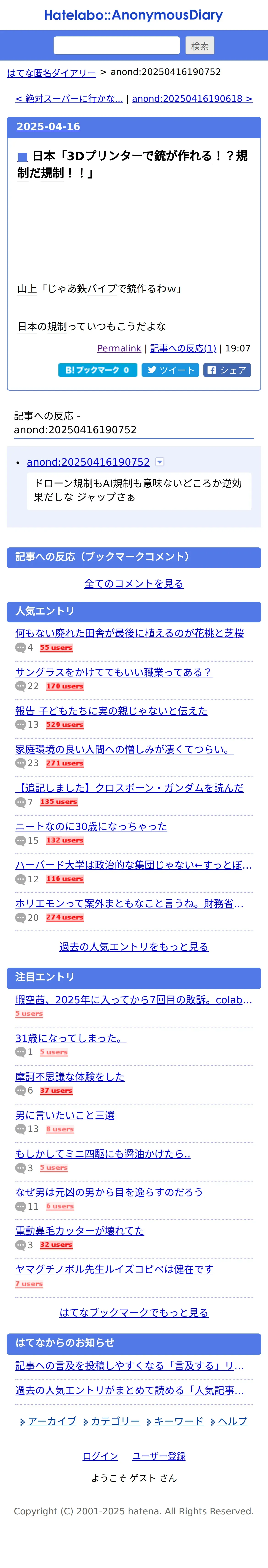268x1568 pixels.
Task: Expand the dropdown next to the reply anond:20250416190752
Action: pyautogui.click(x=160, y=462)
